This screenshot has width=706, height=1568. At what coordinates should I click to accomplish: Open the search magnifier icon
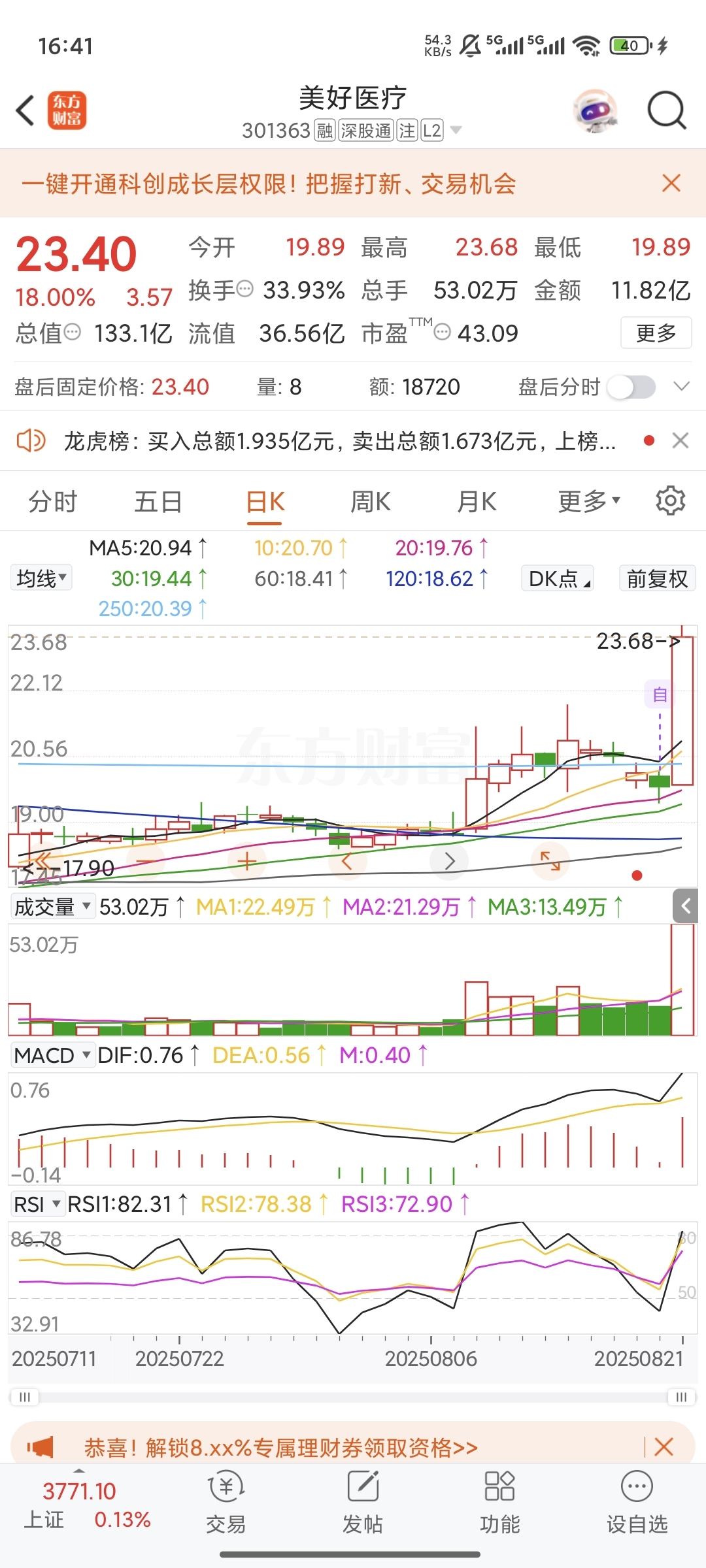coord(666,110)
